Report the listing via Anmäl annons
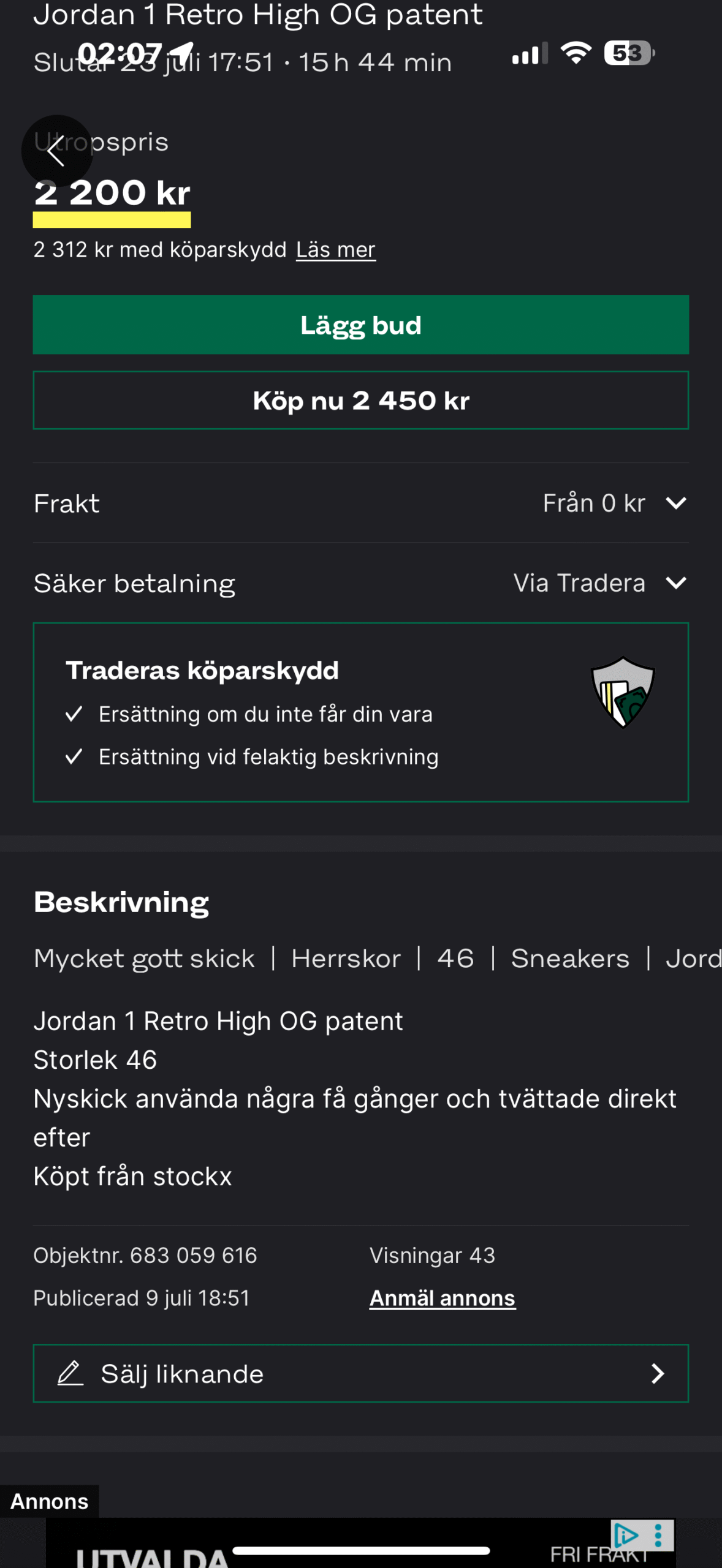Image resolution: width=722 pixels, height=1568 pixels. pyautogui.click(x=443, y=1298)
